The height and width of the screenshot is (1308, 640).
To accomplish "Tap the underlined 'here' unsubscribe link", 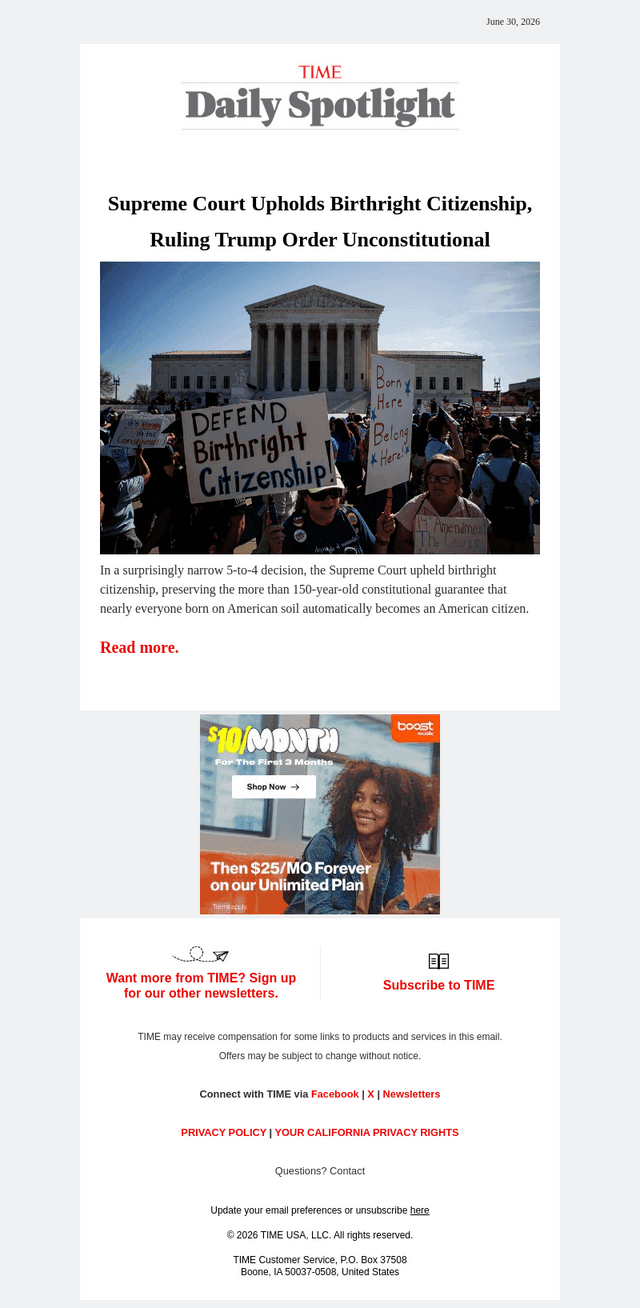I will coord(420,1210).
